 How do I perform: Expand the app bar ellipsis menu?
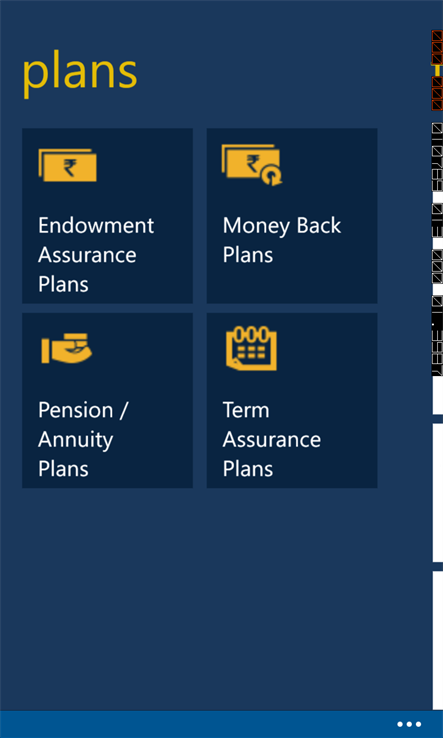click(x=409, y=724)
